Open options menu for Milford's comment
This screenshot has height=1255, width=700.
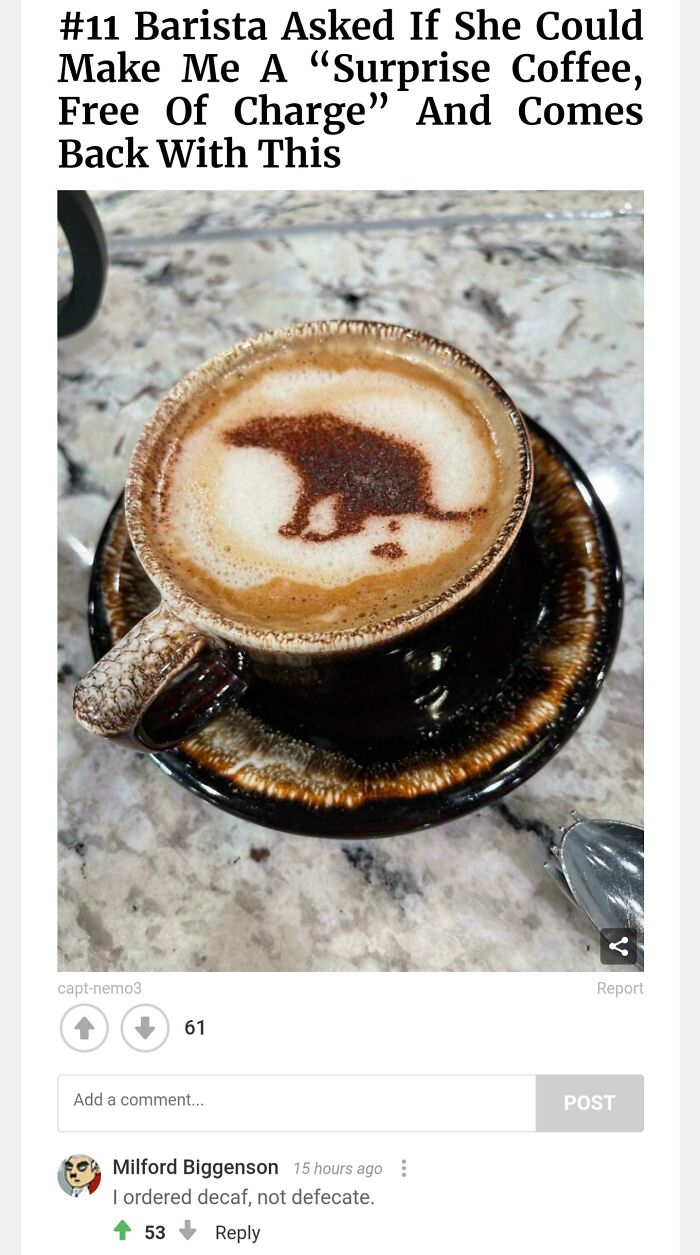404,1168
